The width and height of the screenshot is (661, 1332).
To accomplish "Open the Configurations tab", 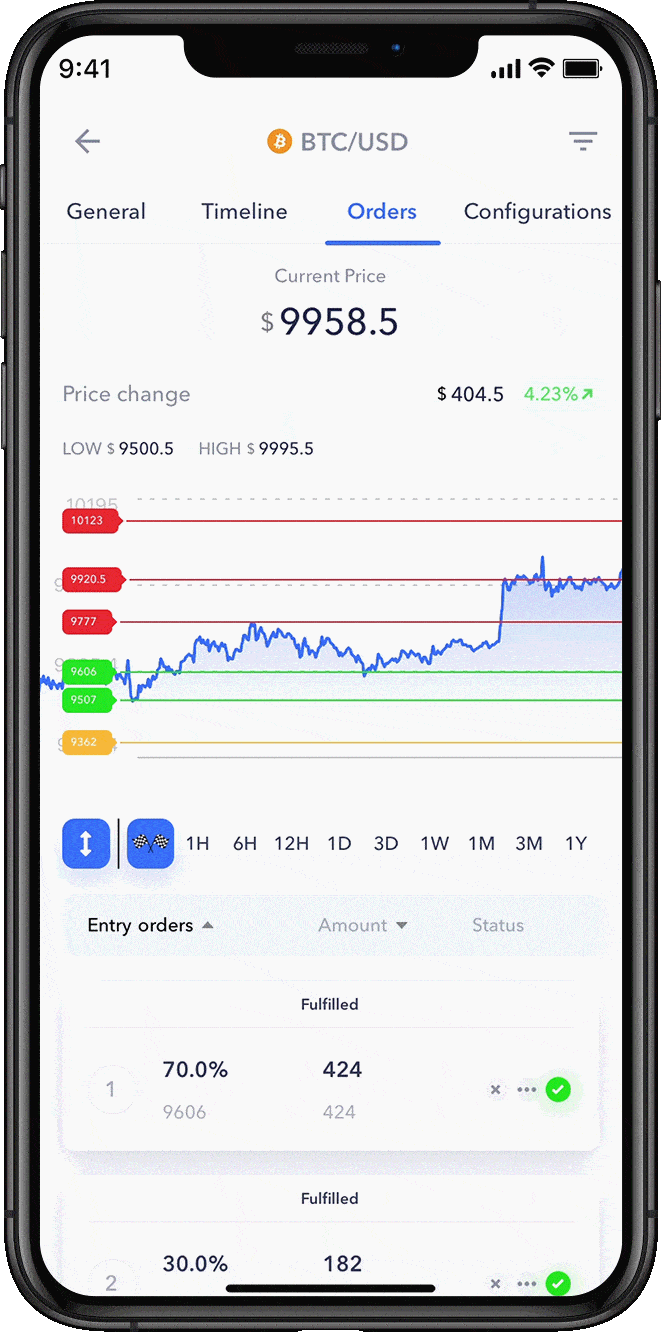I will point(537,211).
